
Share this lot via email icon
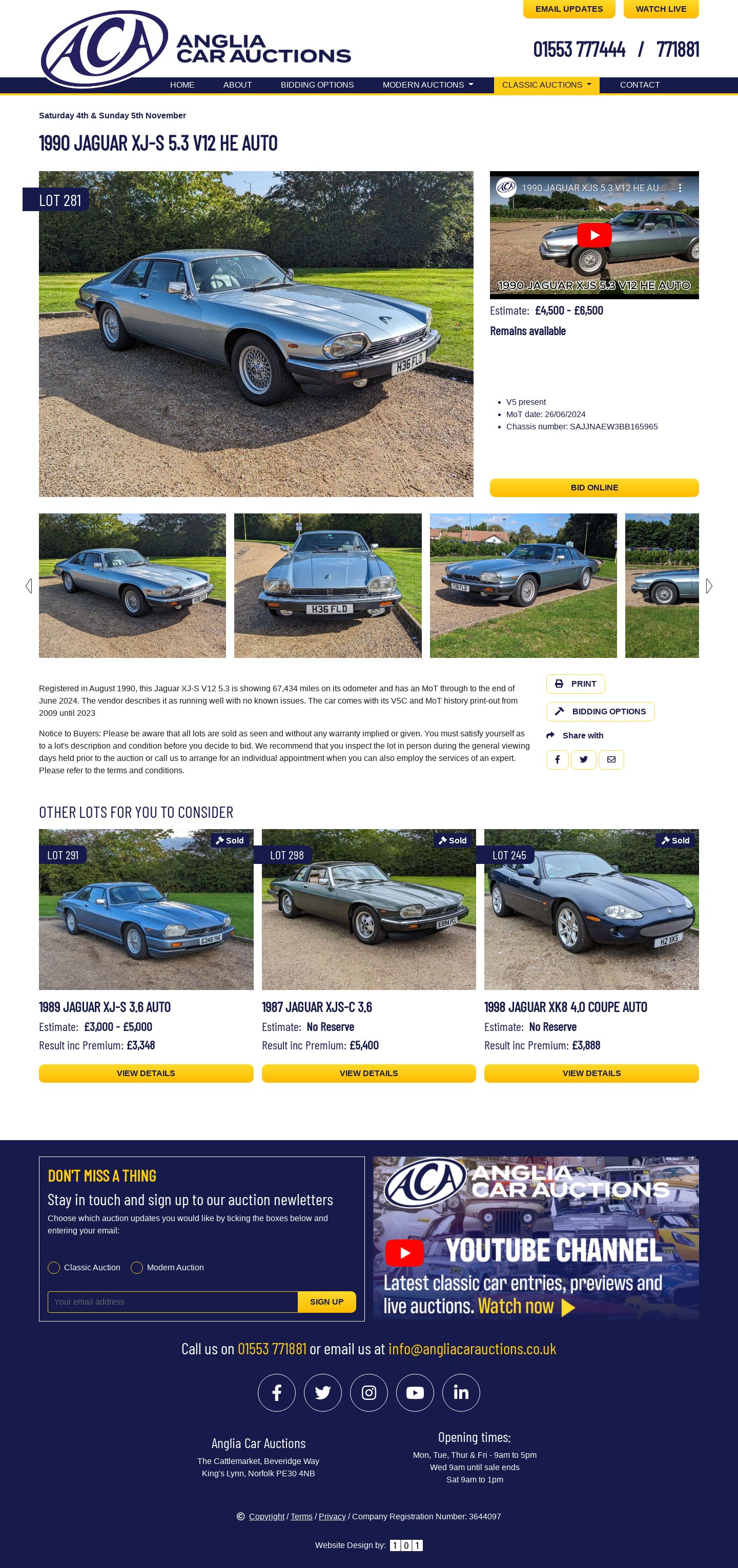pyautogui.click(x=611, y=759)
